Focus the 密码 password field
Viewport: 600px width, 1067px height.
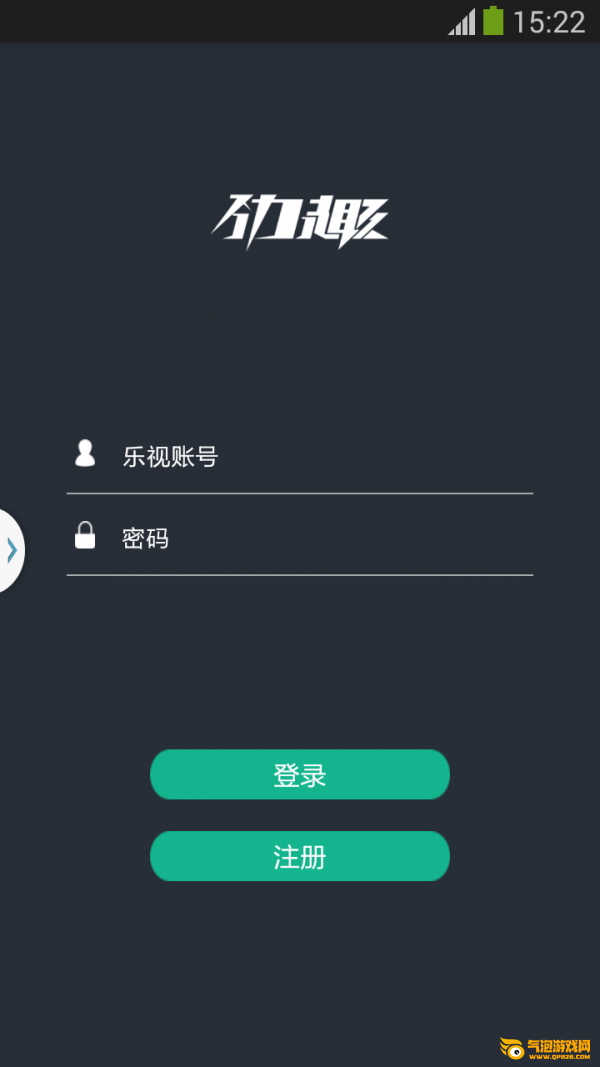tap(299, 538)
